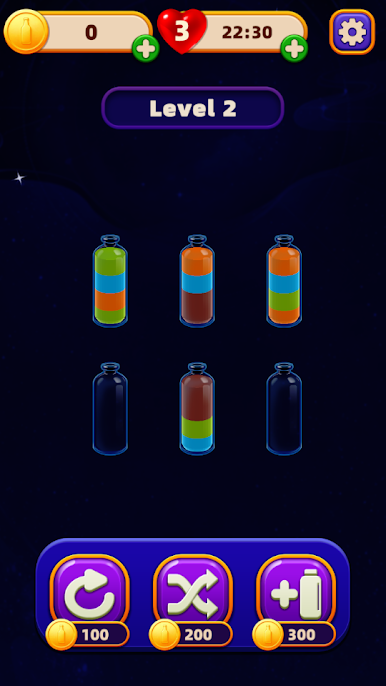The height and width of the screenshot is (686, 386).
Task: Add more coins with the plus button
Action: (x=146, y=49)
